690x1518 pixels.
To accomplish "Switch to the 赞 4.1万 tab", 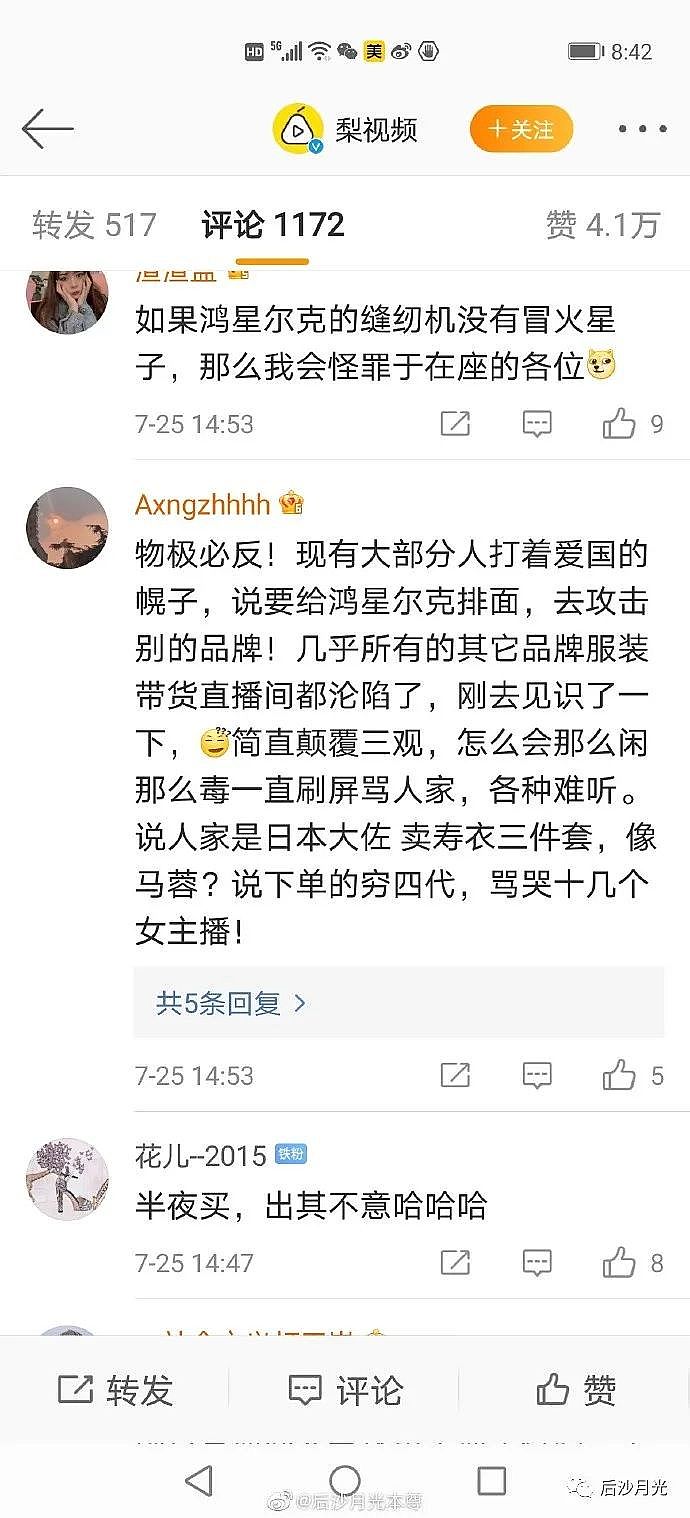I will coord(602,225).
